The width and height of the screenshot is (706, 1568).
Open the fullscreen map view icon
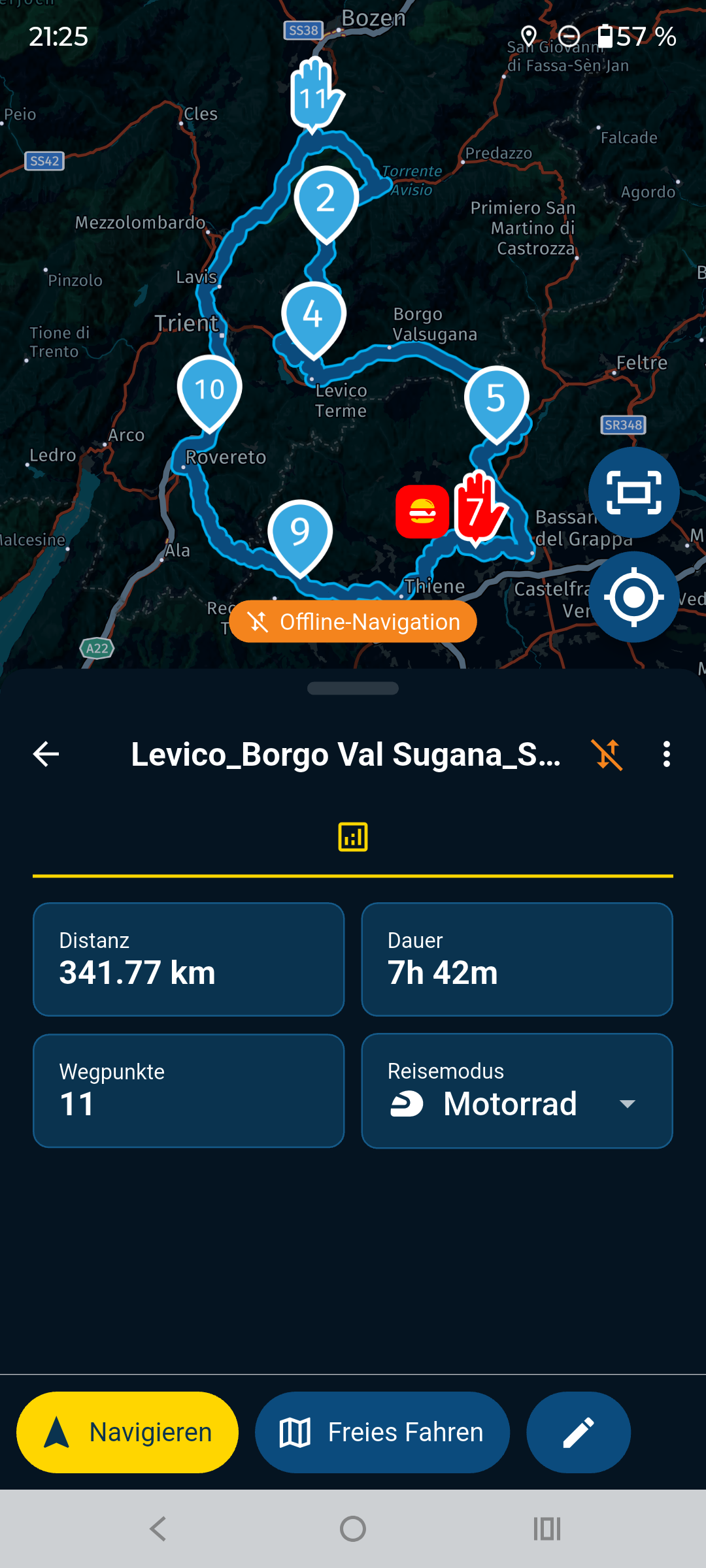click(633, 492)
